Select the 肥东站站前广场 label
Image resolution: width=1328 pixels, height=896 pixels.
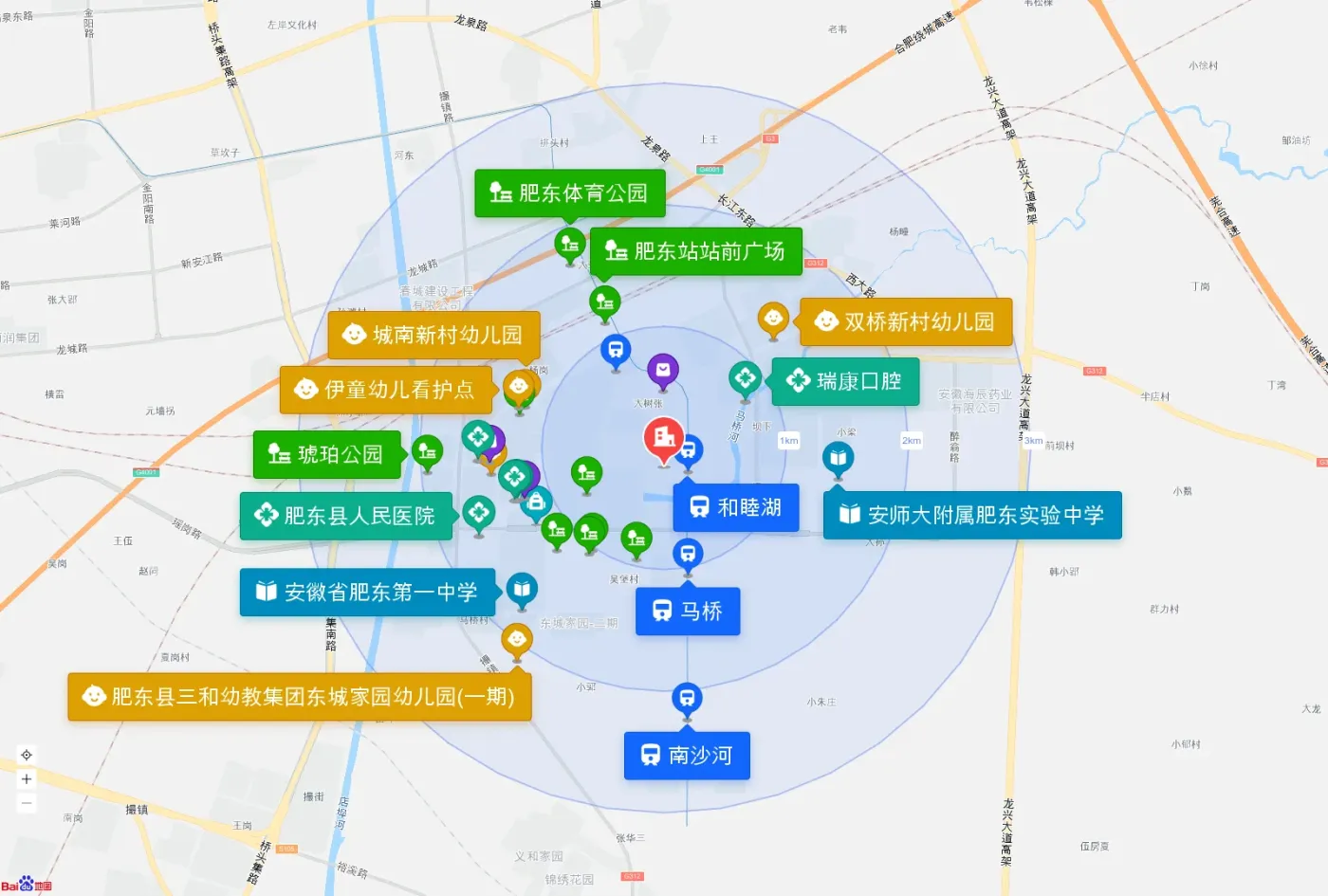click(696, 251)
